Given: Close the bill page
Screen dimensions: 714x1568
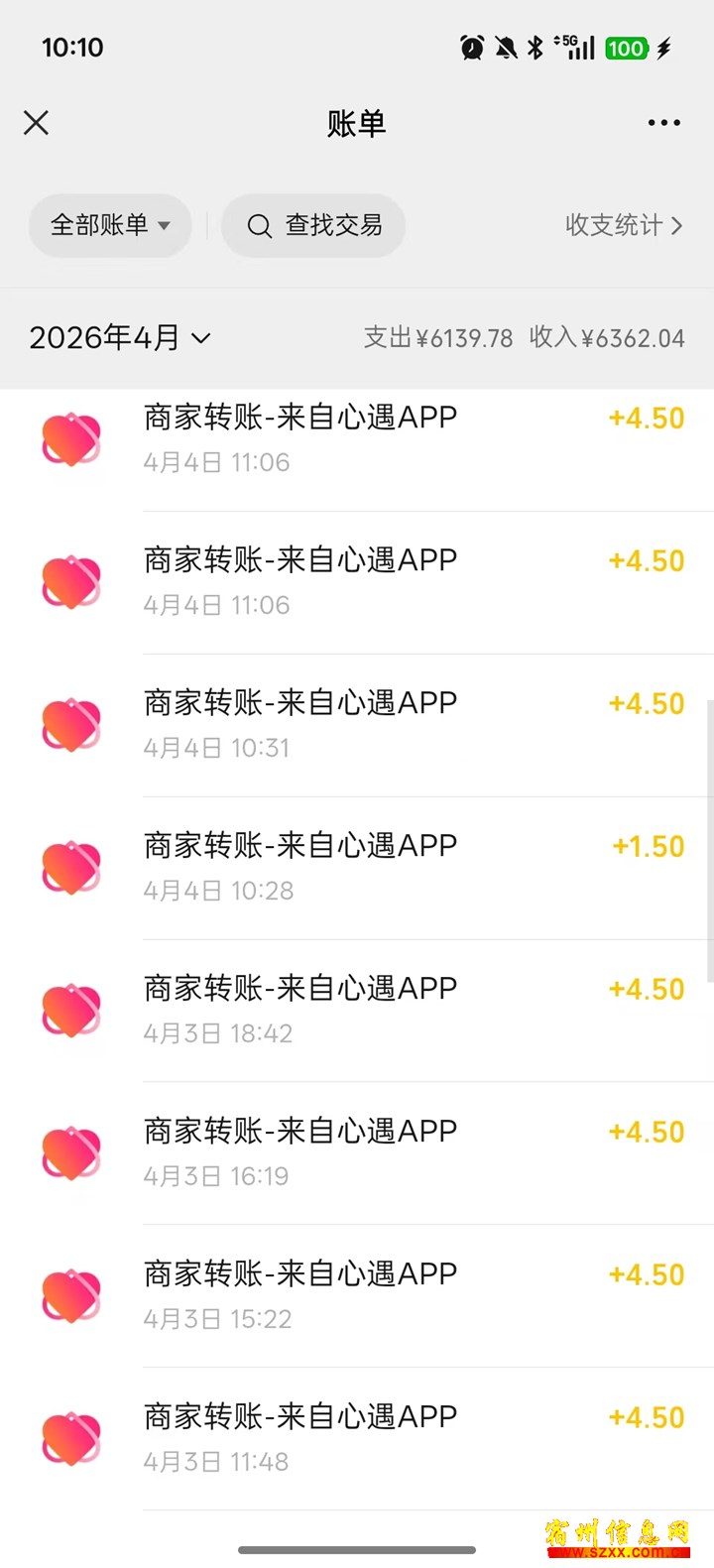Looking at the screenshot, I should (x=37, y=123).
